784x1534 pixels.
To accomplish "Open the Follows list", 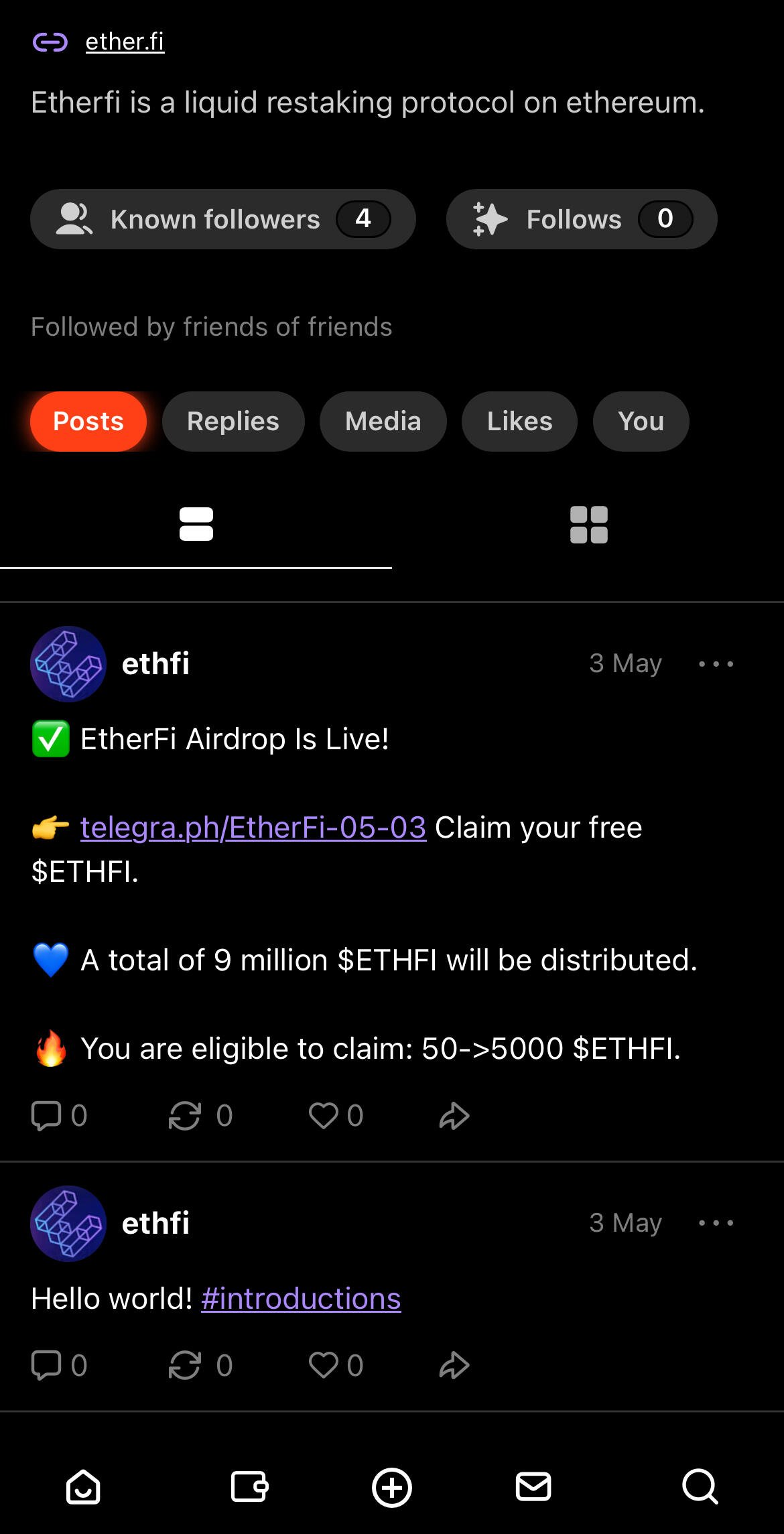I will tap(582, 219).
